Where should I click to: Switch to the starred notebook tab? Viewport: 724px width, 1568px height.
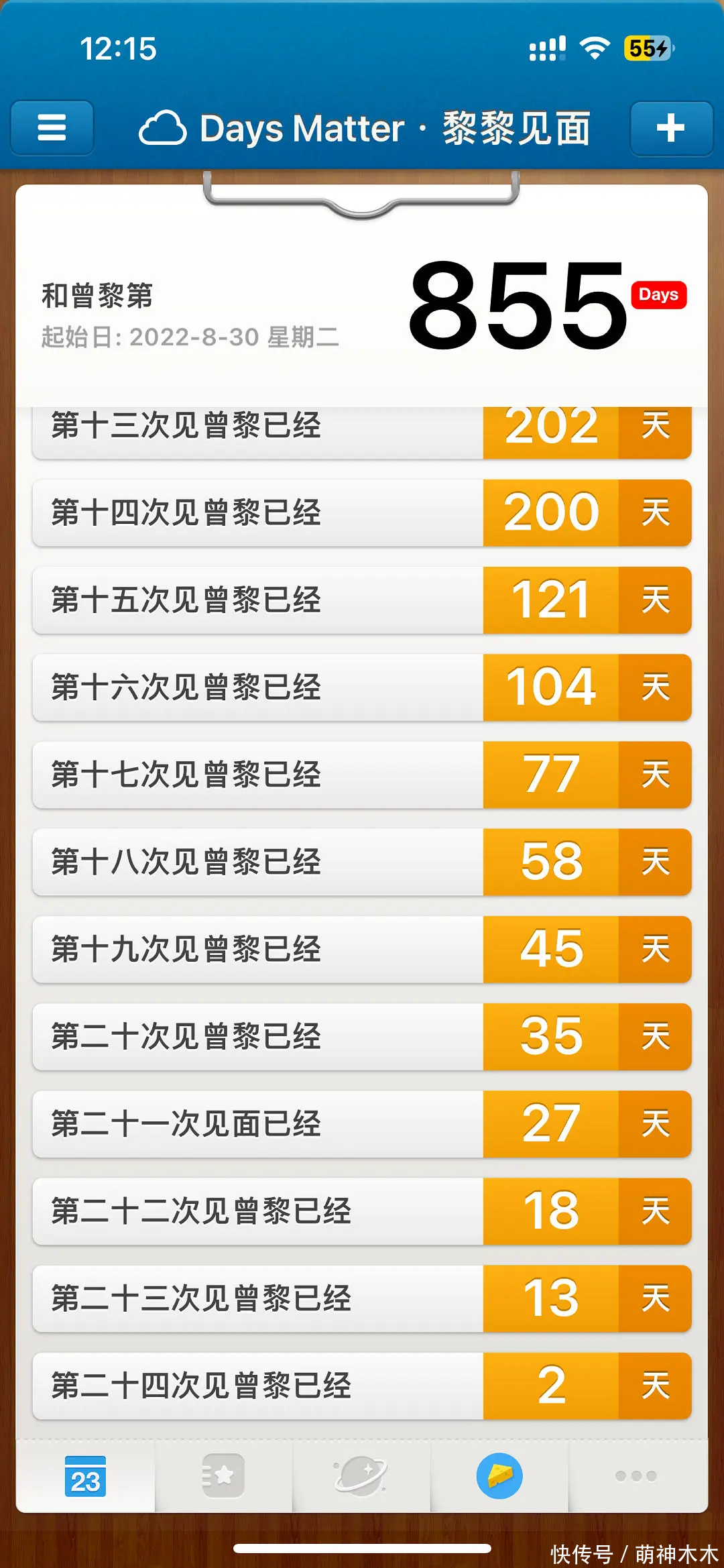pos(223,1475)
